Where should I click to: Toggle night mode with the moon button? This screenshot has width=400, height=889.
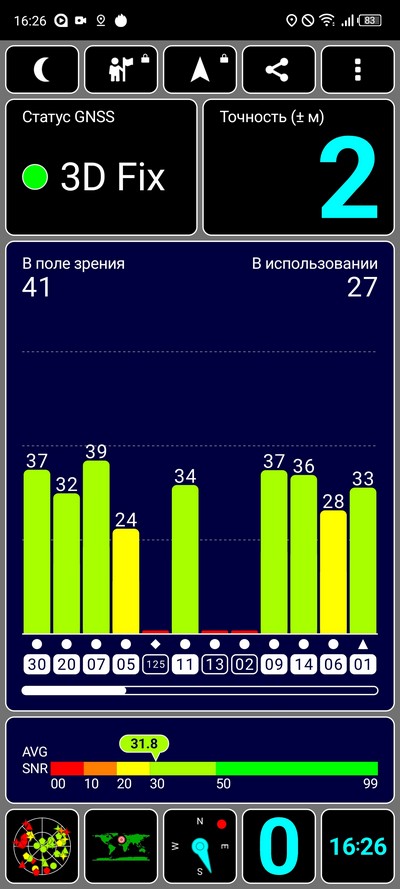coord(42,70)
